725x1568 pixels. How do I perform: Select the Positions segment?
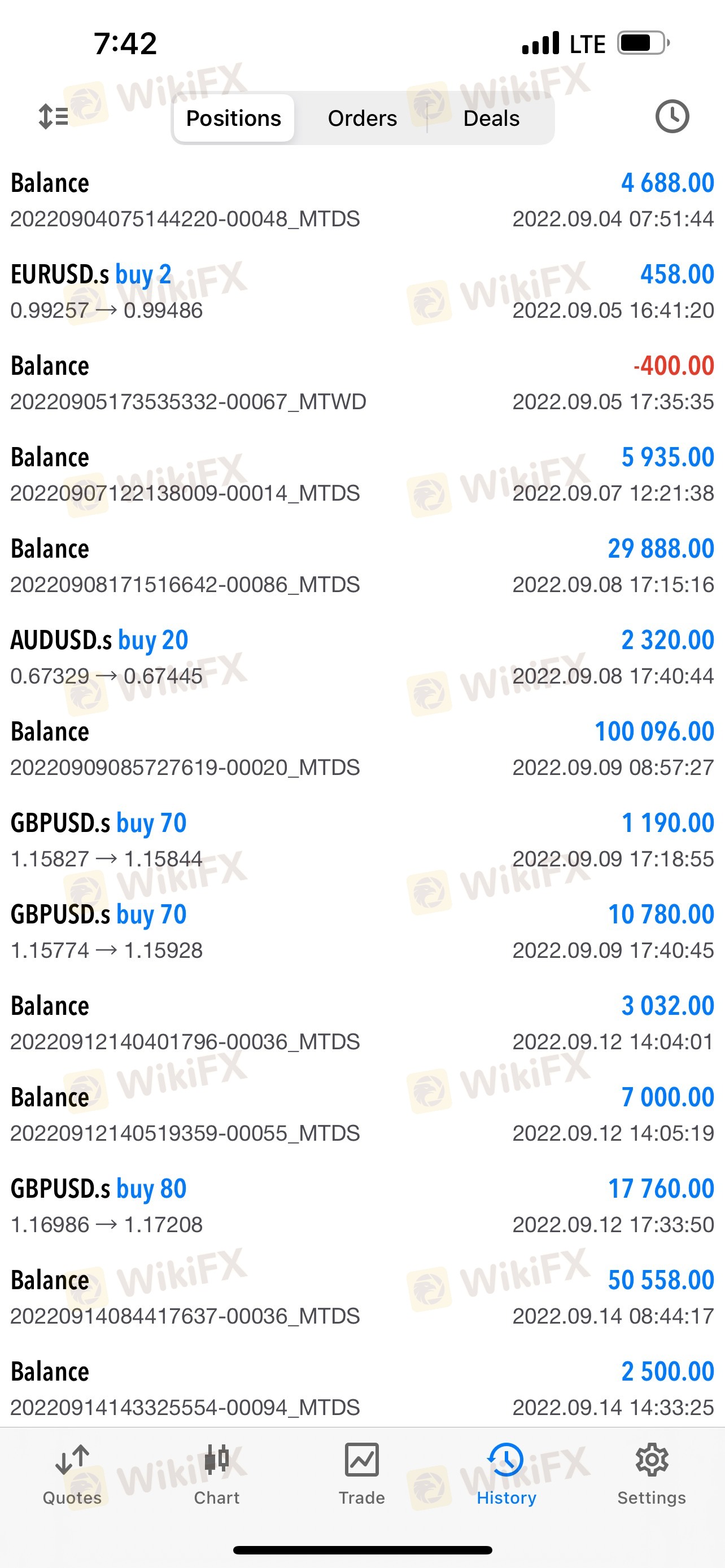click(234, 118)
